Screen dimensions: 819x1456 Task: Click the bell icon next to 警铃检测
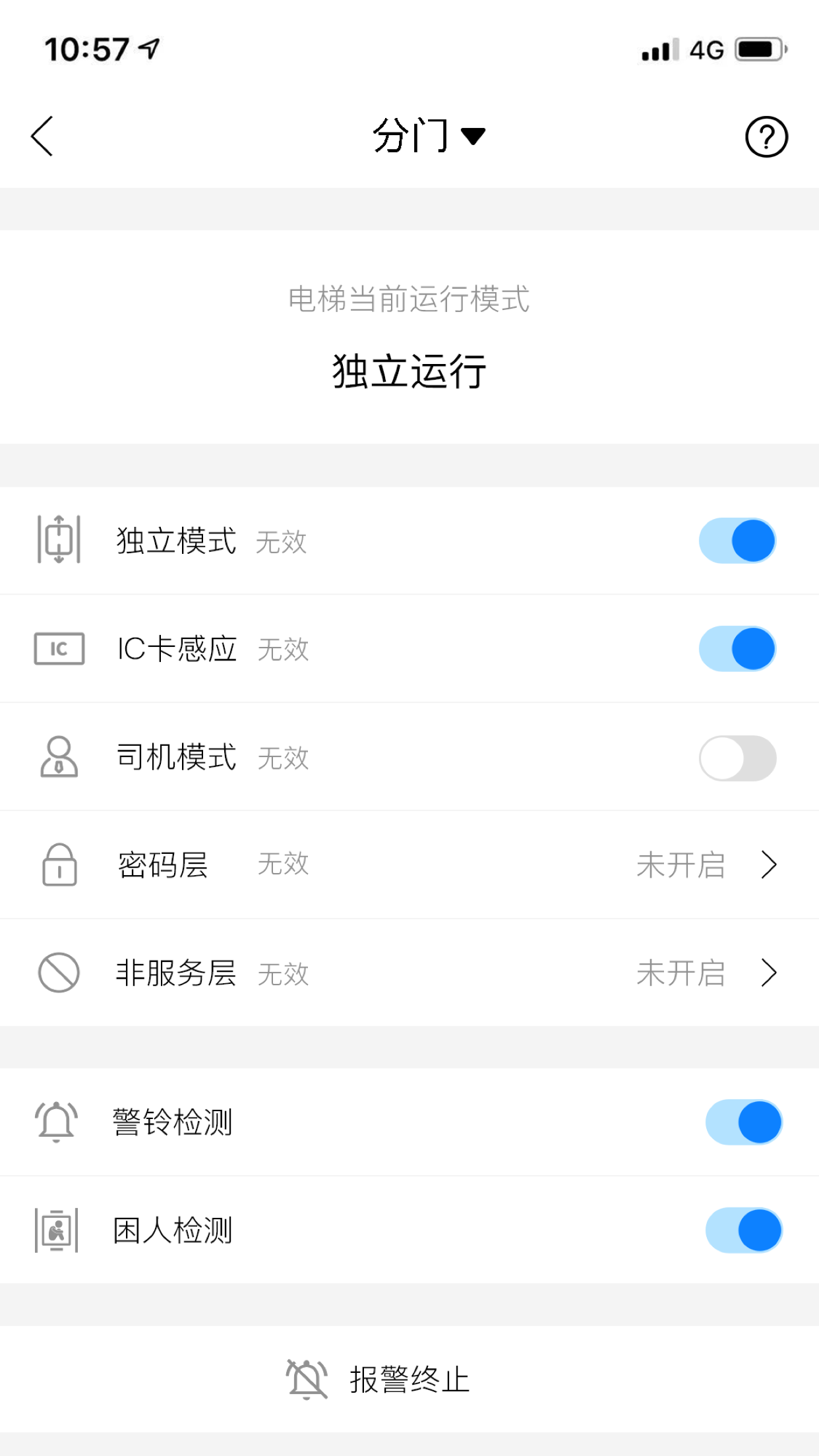[x=55, y=1121]
